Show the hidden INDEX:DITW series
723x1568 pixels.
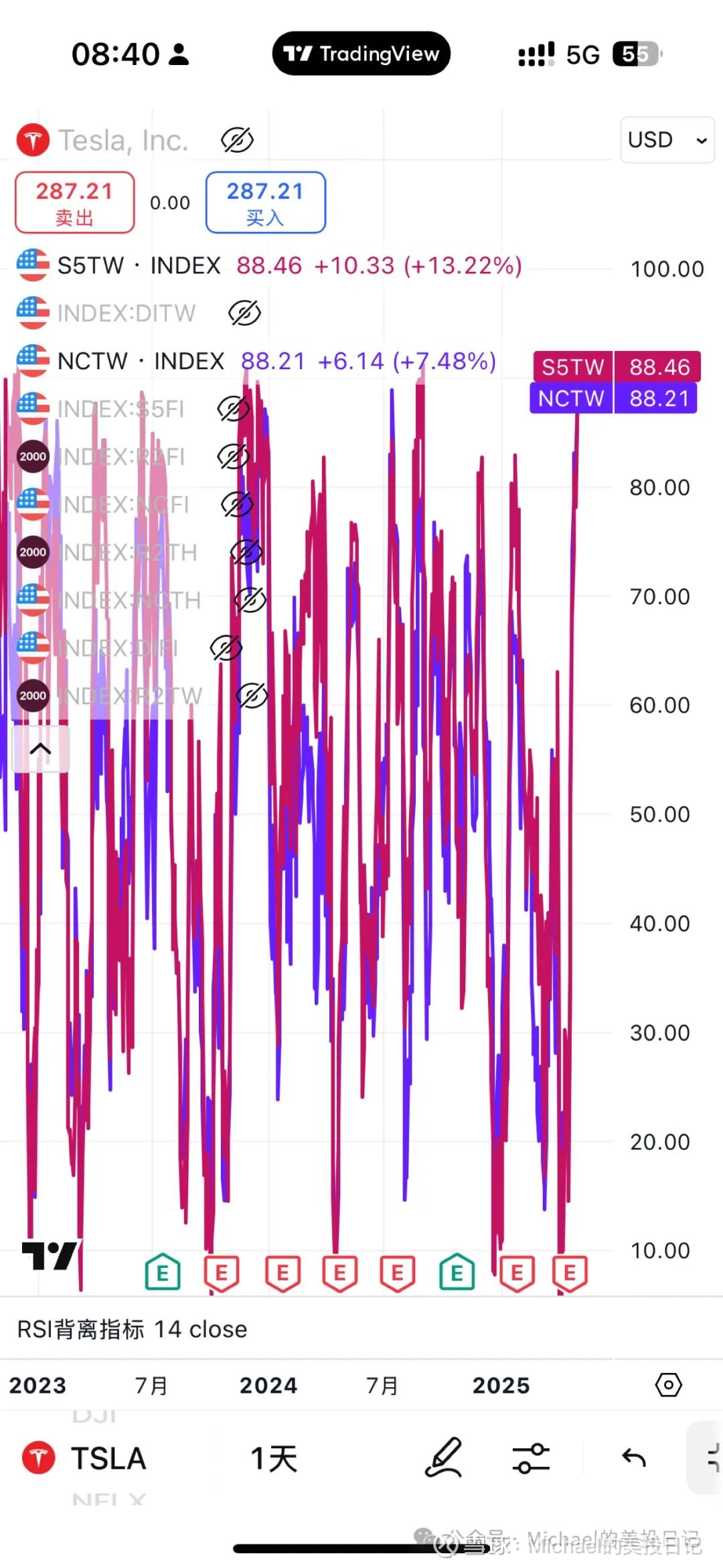(244, 313)
